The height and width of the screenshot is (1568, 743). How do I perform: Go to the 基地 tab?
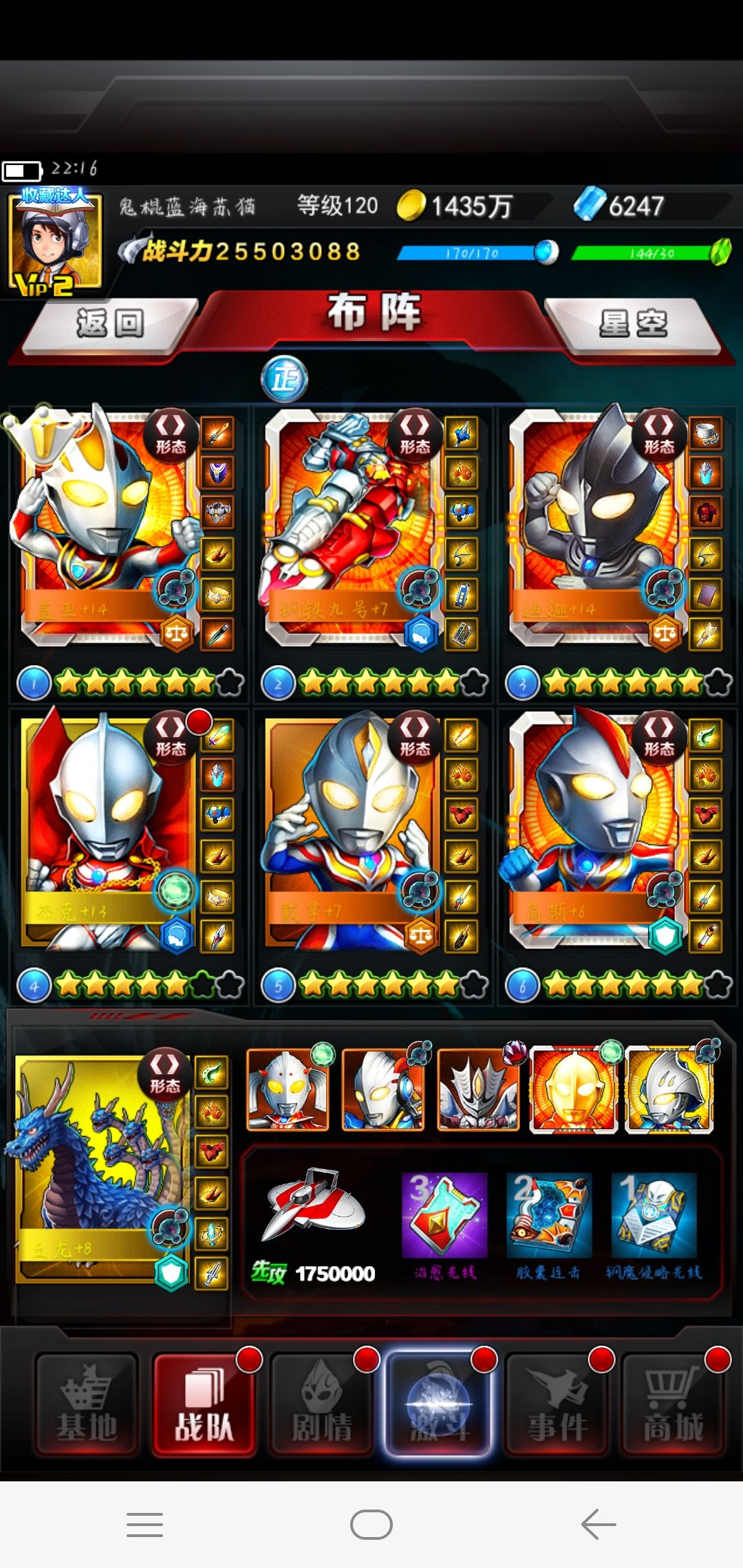87,1404
